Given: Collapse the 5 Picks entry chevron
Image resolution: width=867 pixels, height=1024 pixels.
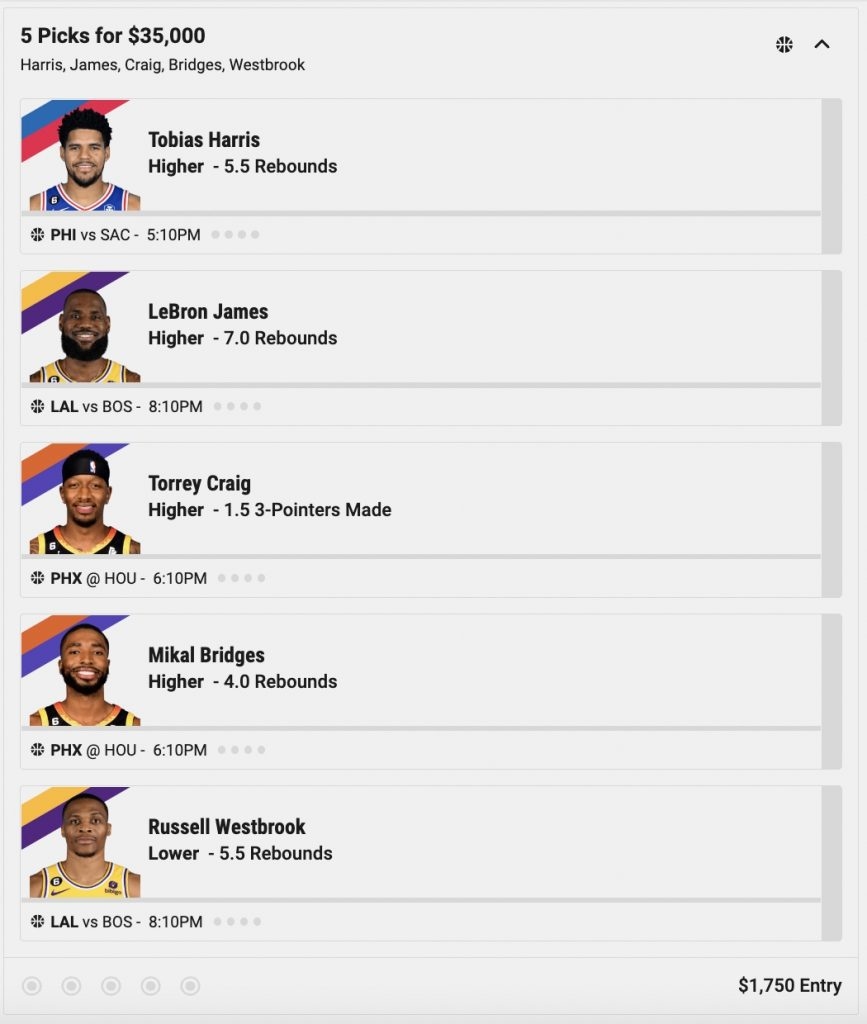Looking at the screenshot, I should [x=822, y=44].
